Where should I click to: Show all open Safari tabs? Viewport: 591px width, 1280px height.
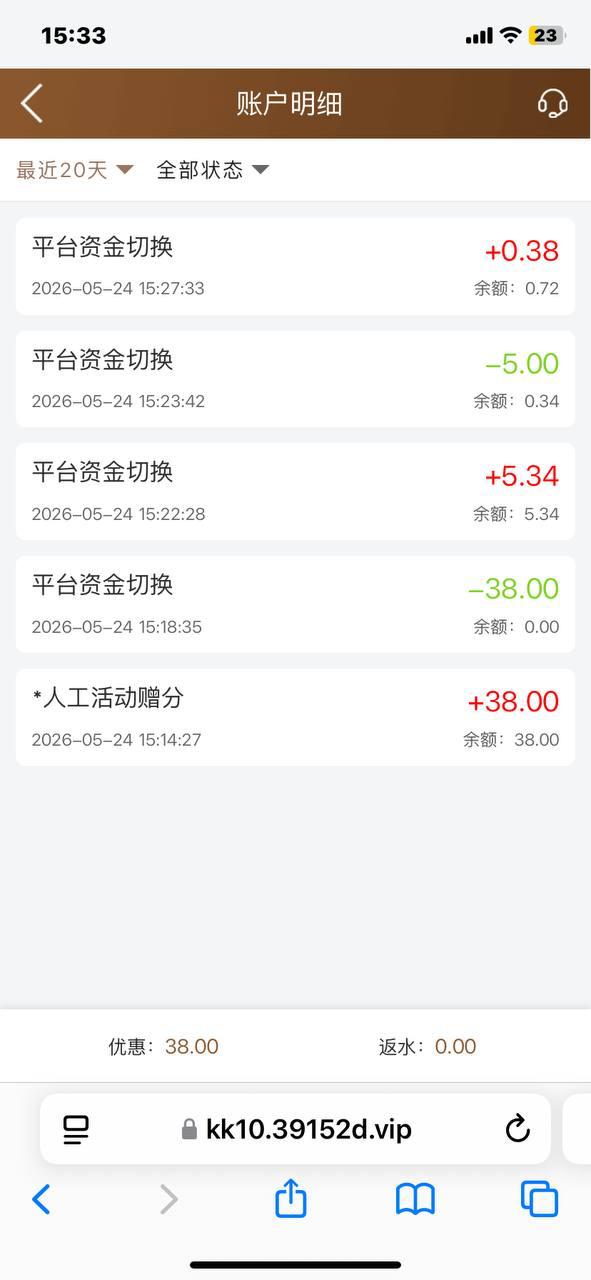[x=539, y=1199]
